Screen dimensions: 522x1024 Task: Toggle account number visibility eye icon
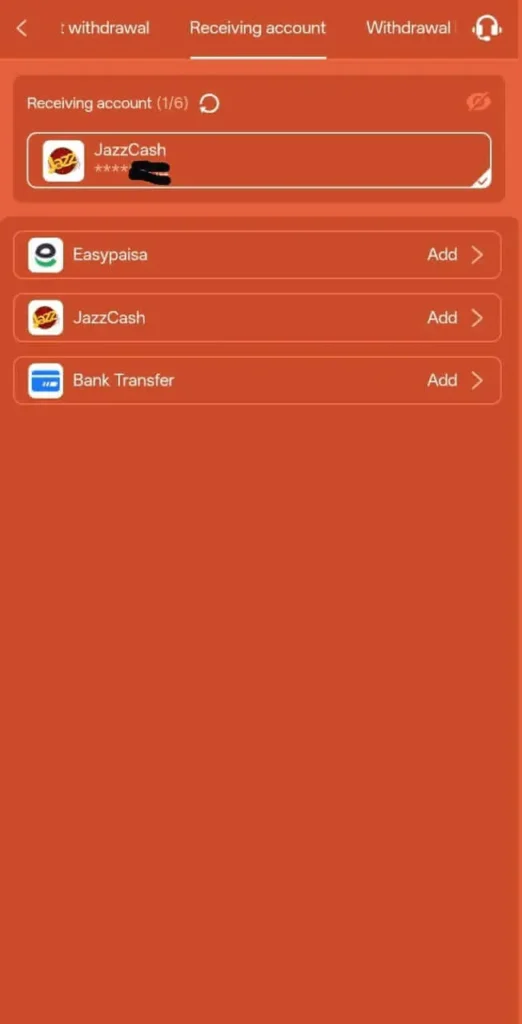click(479, 102)
